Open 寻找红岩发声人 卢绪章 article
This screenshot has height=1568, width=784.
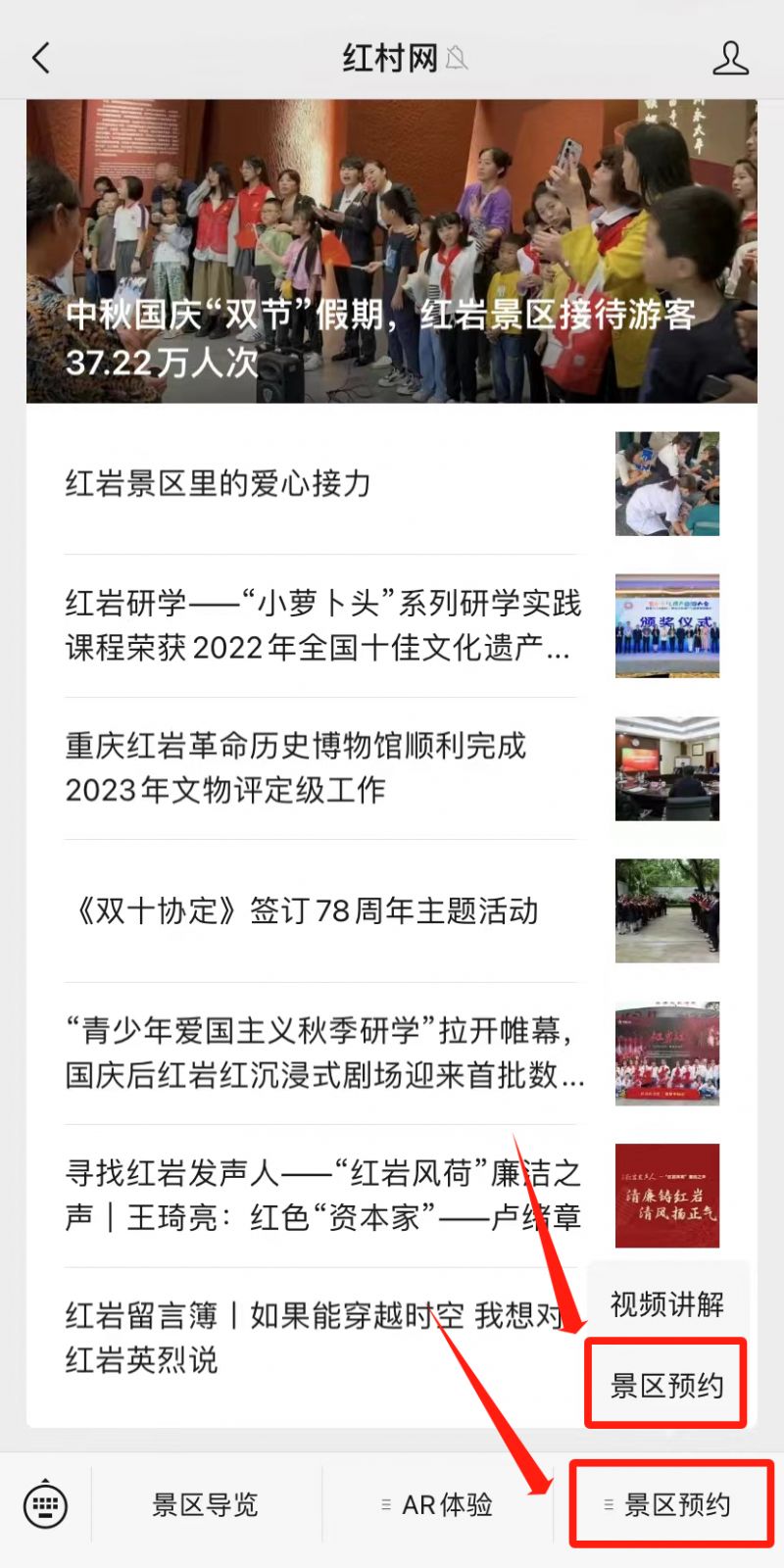(x=323, y=1196)
